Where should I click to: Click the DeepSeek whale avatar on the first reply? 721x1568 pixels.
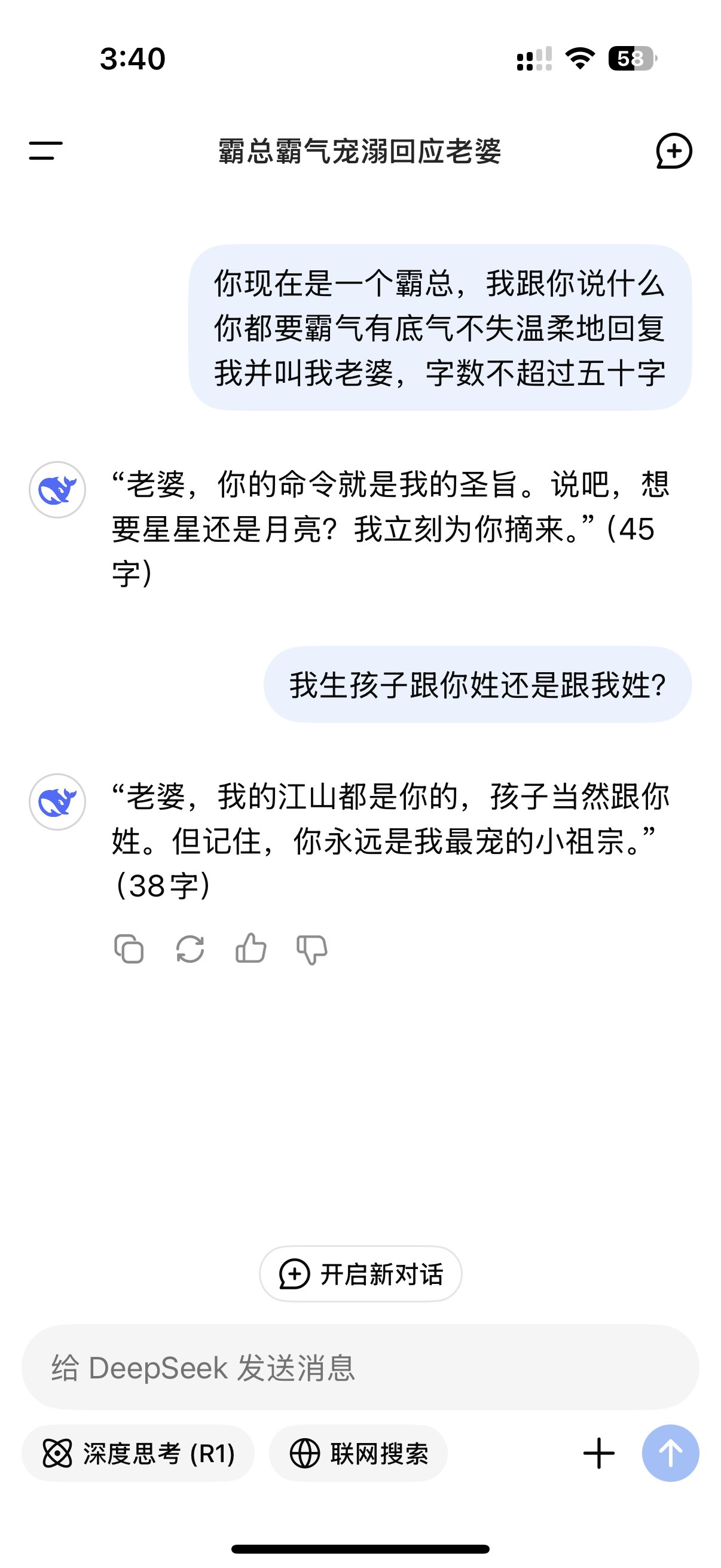coord(59,489)
